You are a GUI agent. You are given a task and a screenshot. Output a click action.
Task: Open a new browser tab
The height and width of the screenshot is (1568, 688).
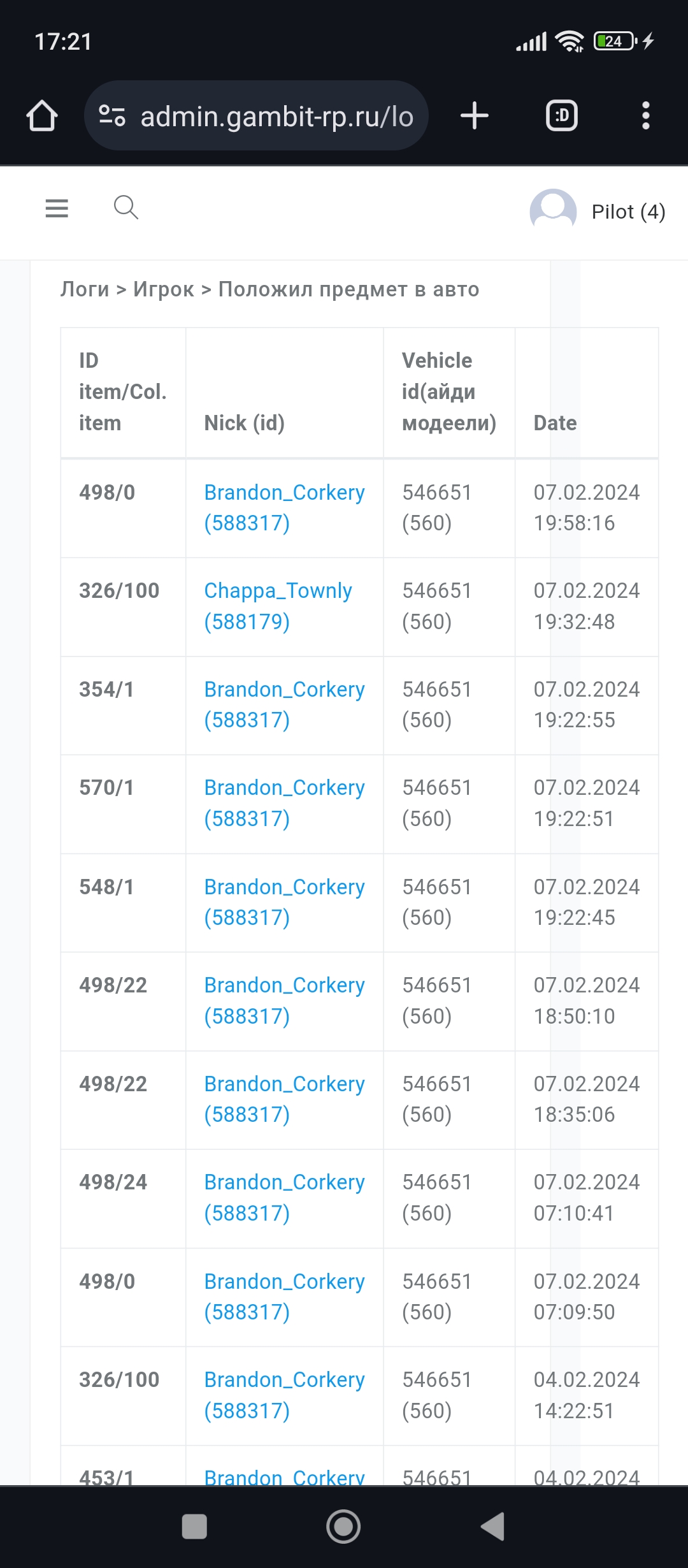tap(474, 116)
